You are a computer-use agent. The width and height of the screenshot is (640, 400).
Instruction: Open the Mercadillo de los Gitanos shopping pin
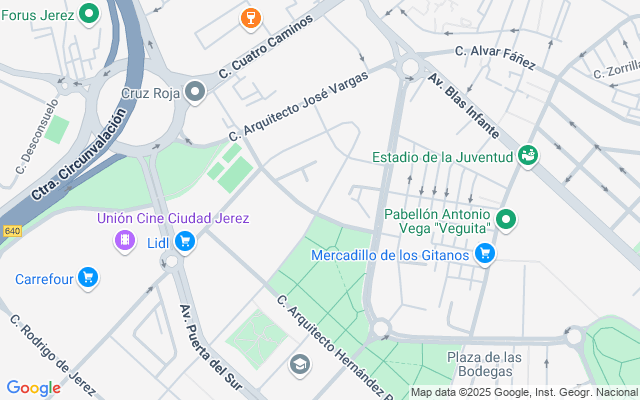coord(486,254)
